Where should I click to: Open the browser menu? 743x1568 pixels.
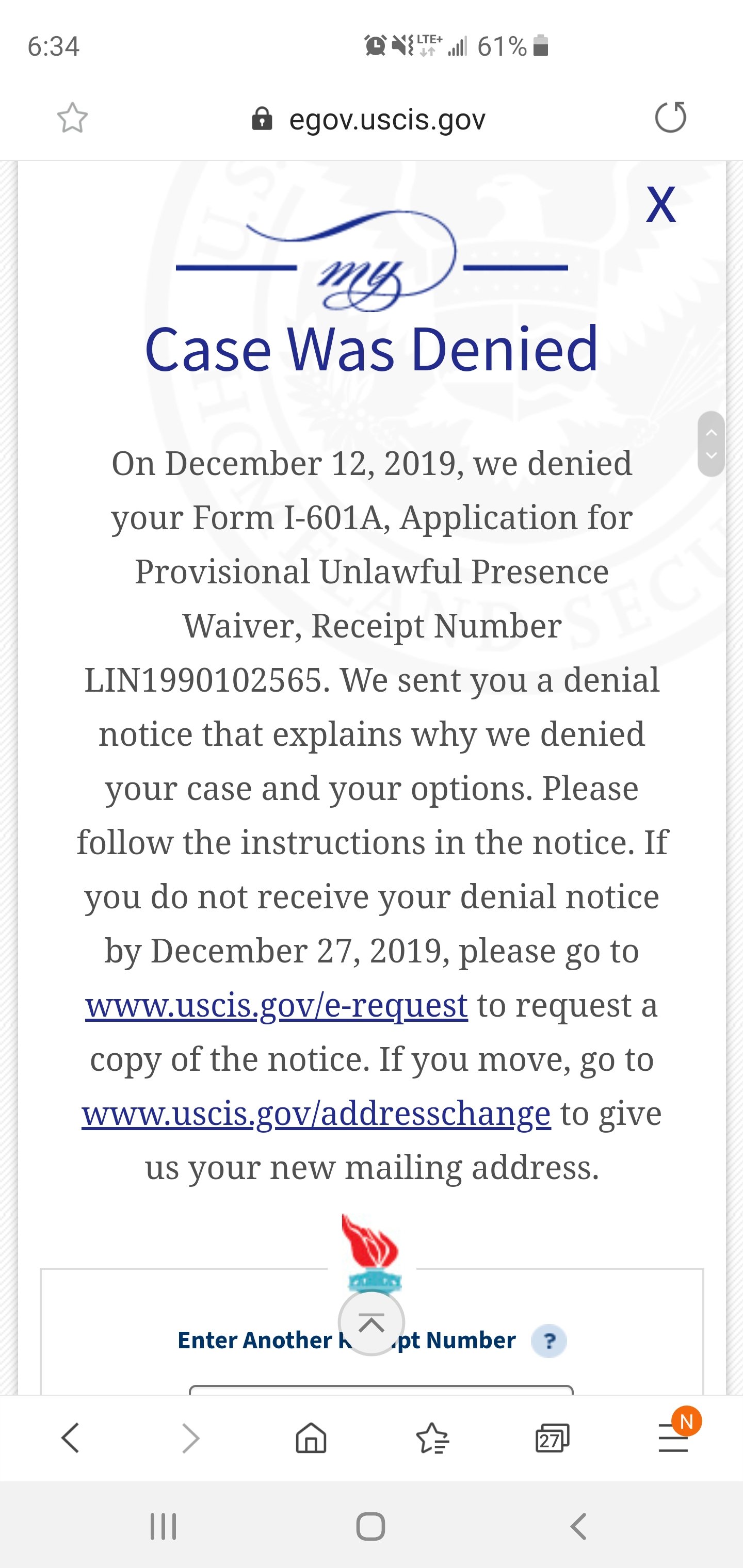click(x=673, y=1439)
